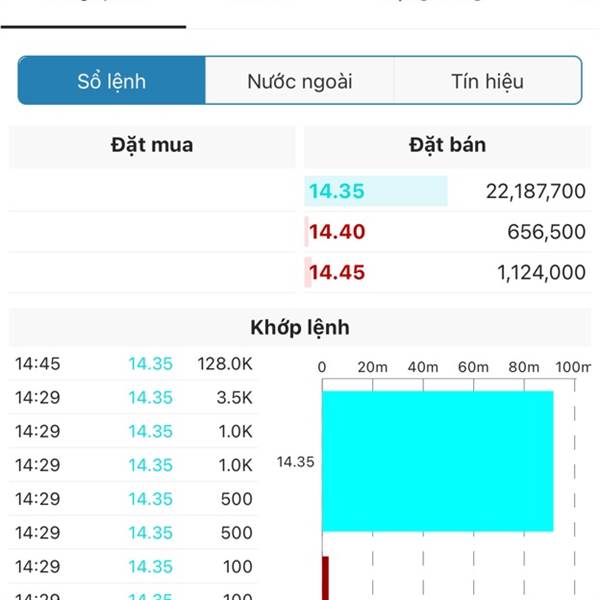The image size is (600, 600).
Task: Select the Sổ lệnh segment
Action: (x=112, y=81)
